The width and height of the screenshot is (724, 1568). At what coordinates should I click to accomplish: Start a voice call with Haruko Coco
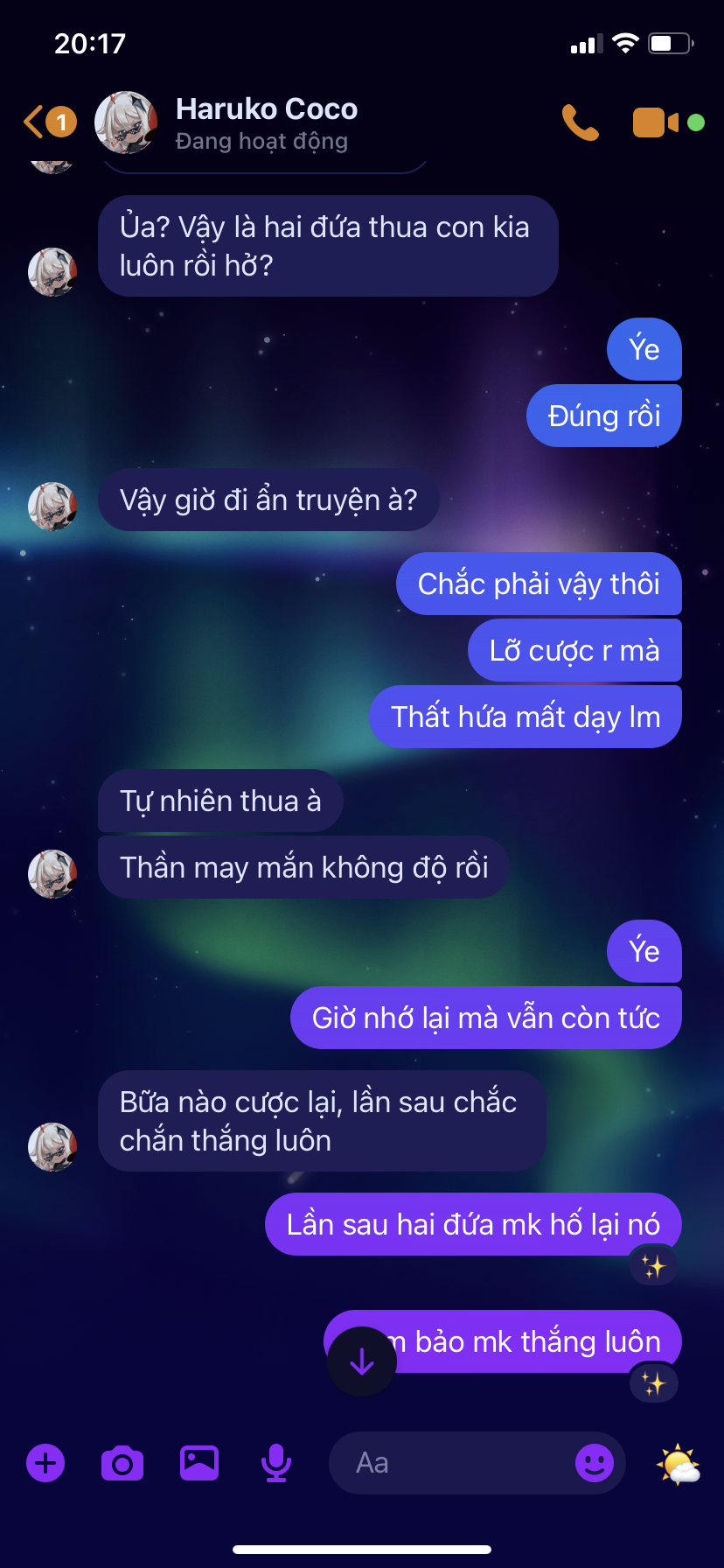(580, 122)
